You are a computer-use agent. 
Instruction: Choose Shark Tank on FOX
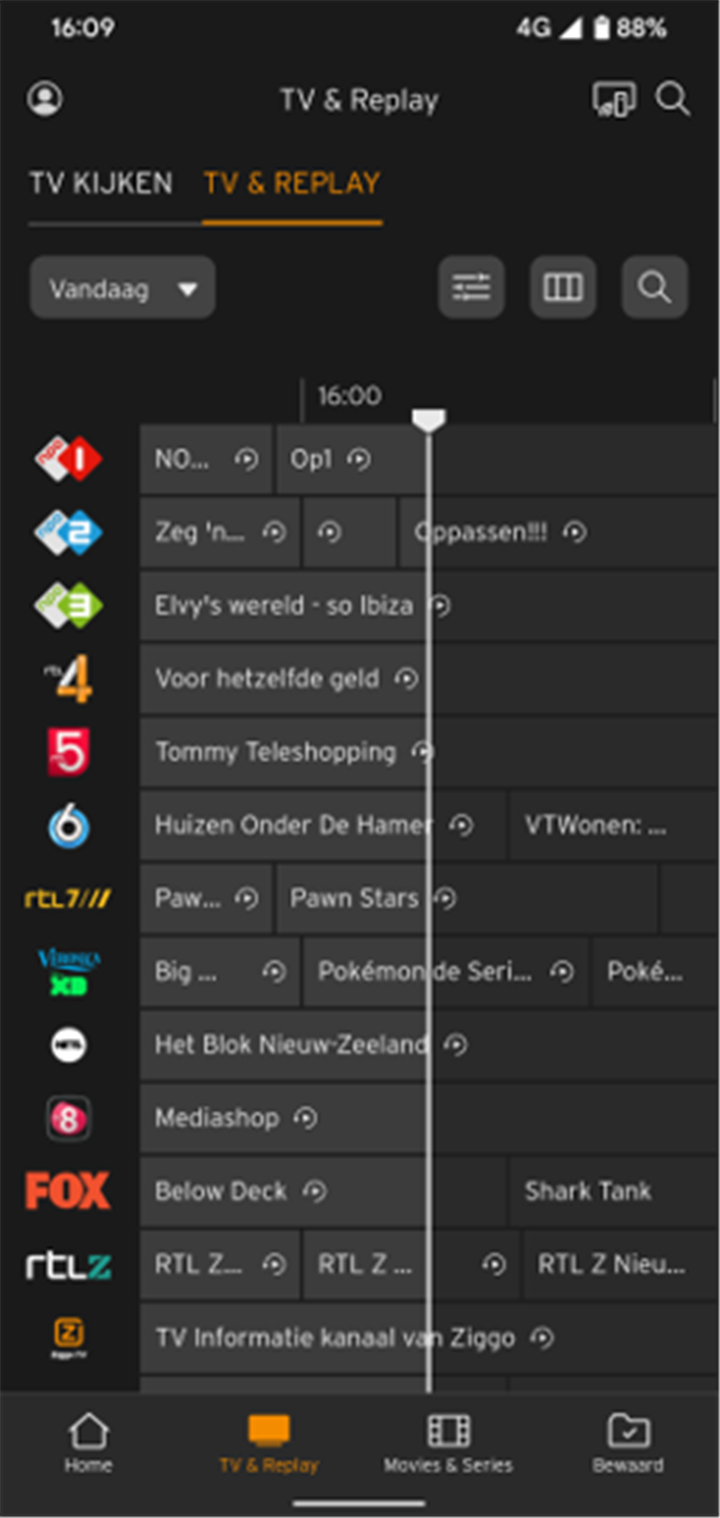tap(614, 1191)
